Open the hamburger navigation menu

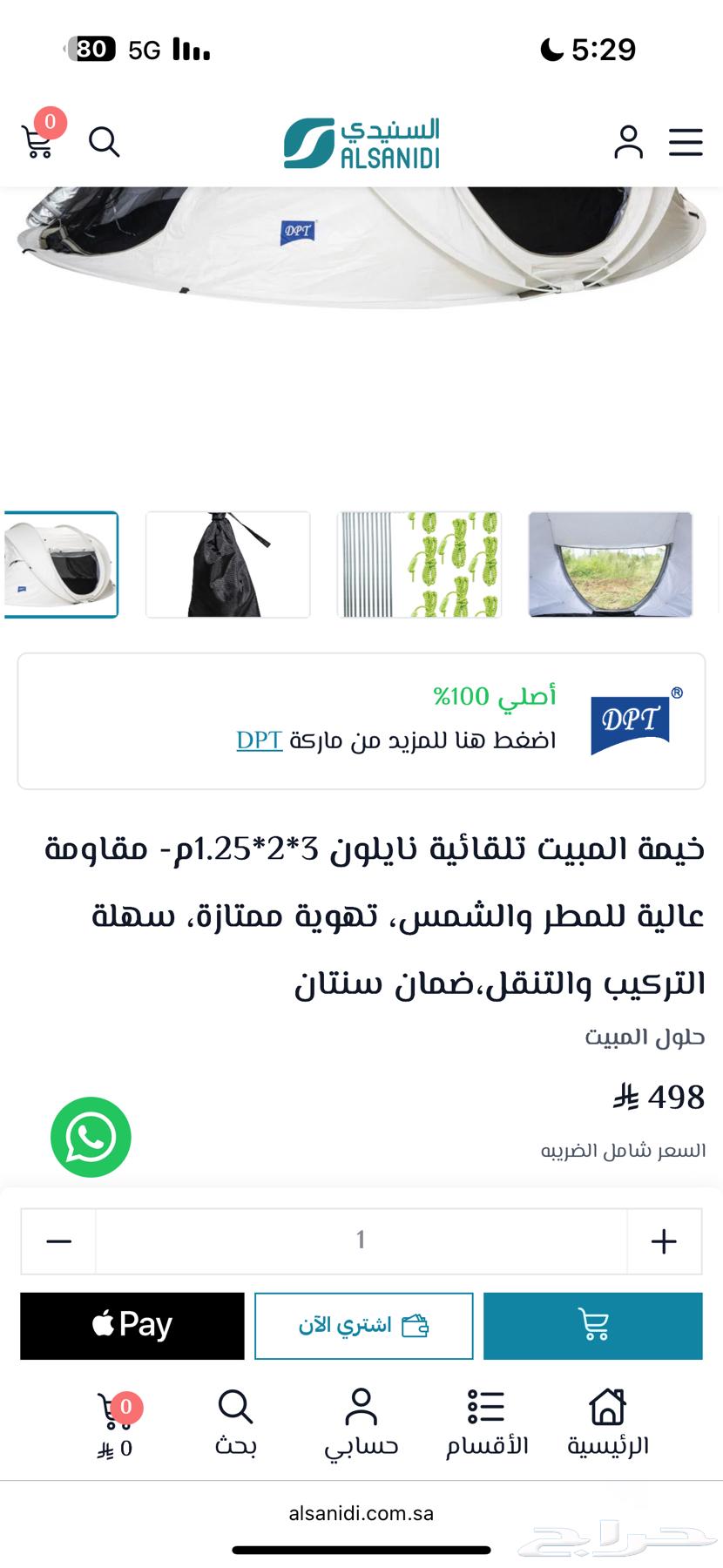tap(686, 142)
